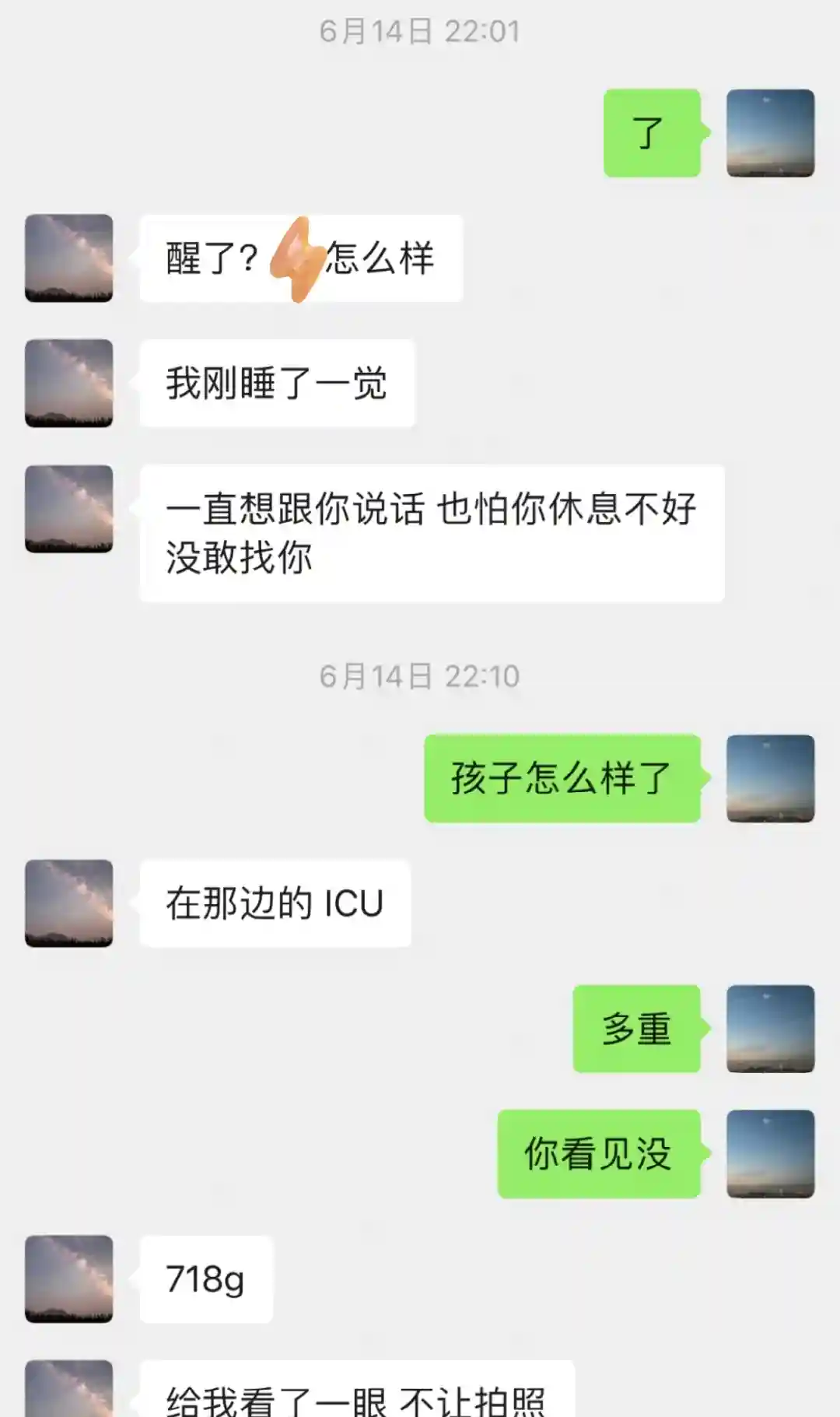Screen dimensions: 840x1417
Task: Open sender's avatar beside the "了" message
Action: tap(770, 133)
